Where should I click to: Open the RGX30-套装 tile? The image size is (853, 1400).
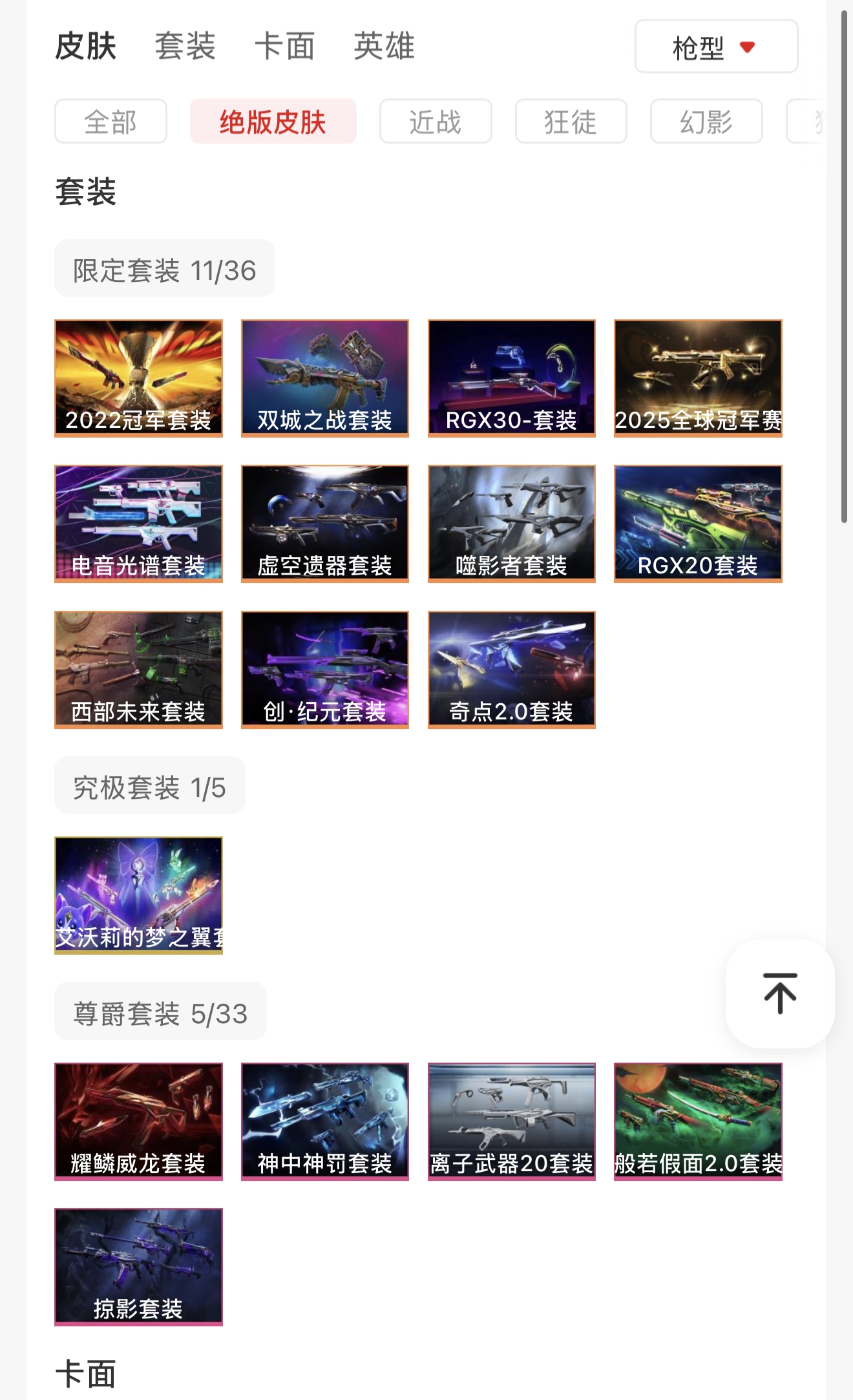coord(512,378)
